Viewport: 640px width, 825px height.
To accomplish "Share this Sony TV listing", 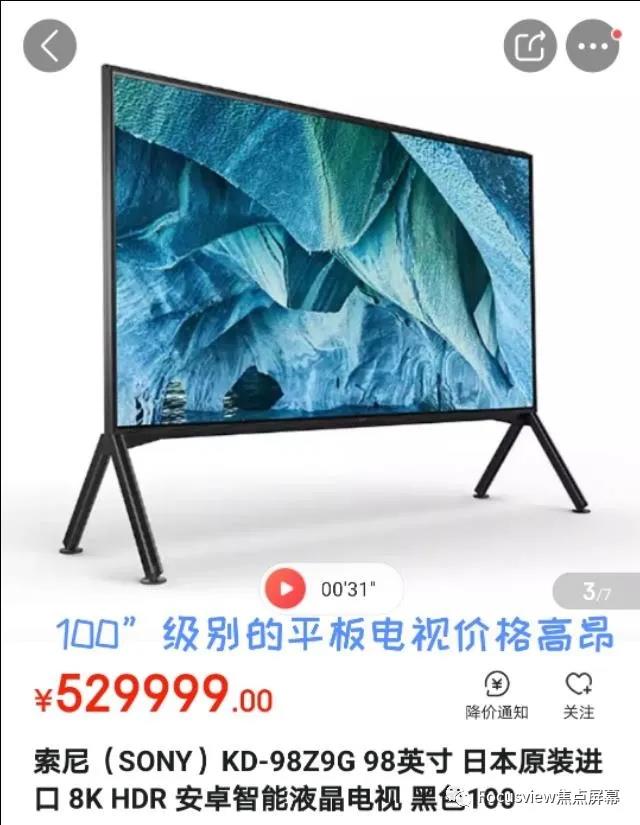I will coord(529,45).
